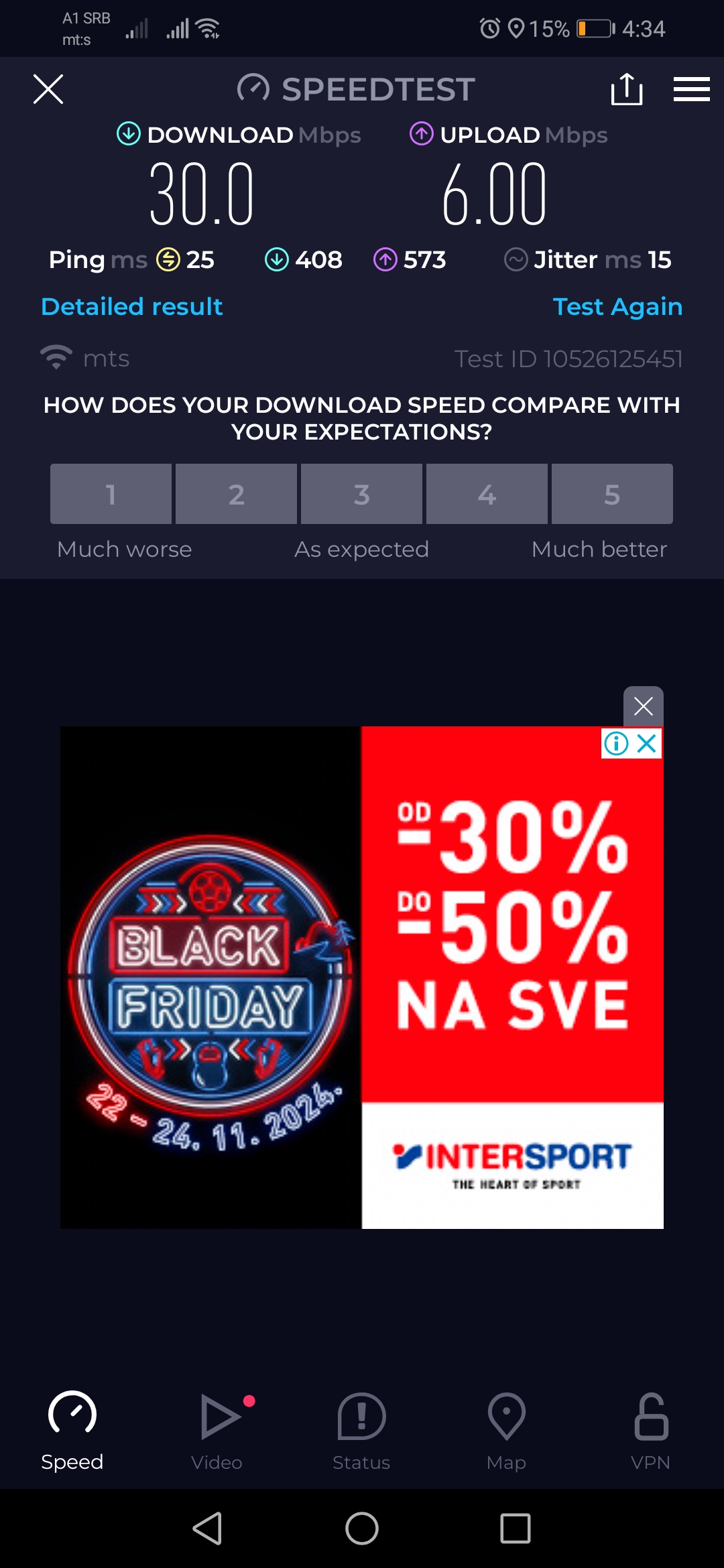The image size is (724, 1568).
Task: Go back using system back button
Action: click(x=208, y=1528)
